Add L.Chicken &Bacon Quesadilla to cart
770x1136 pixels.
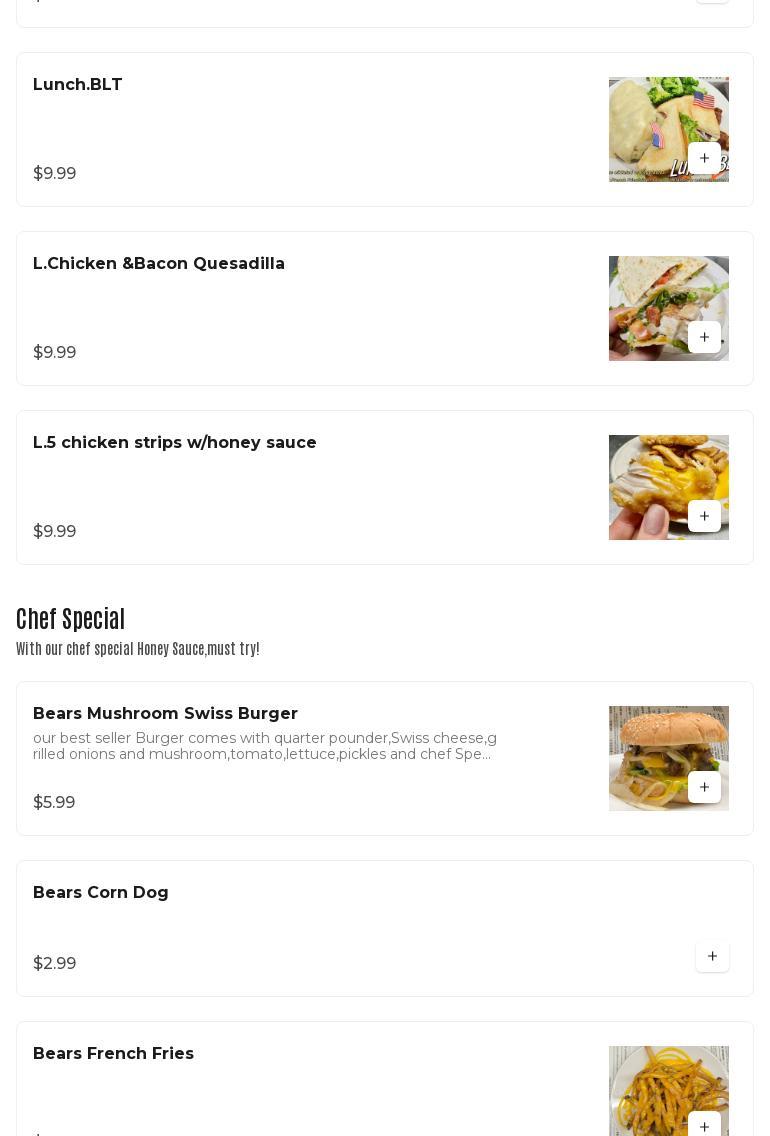(x=704, y=338)
